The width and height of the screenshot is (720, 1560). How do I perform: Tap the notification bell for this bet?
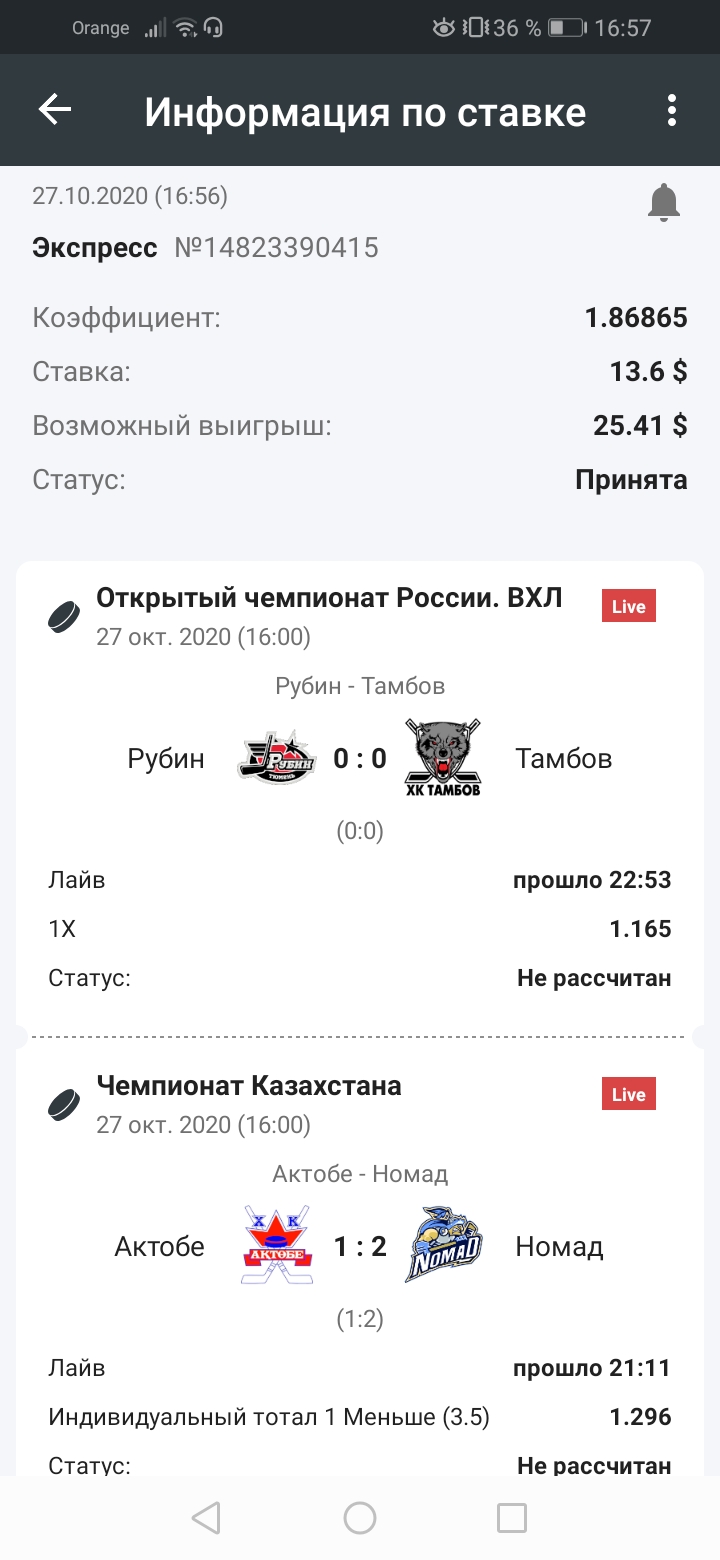click(664, 202)
